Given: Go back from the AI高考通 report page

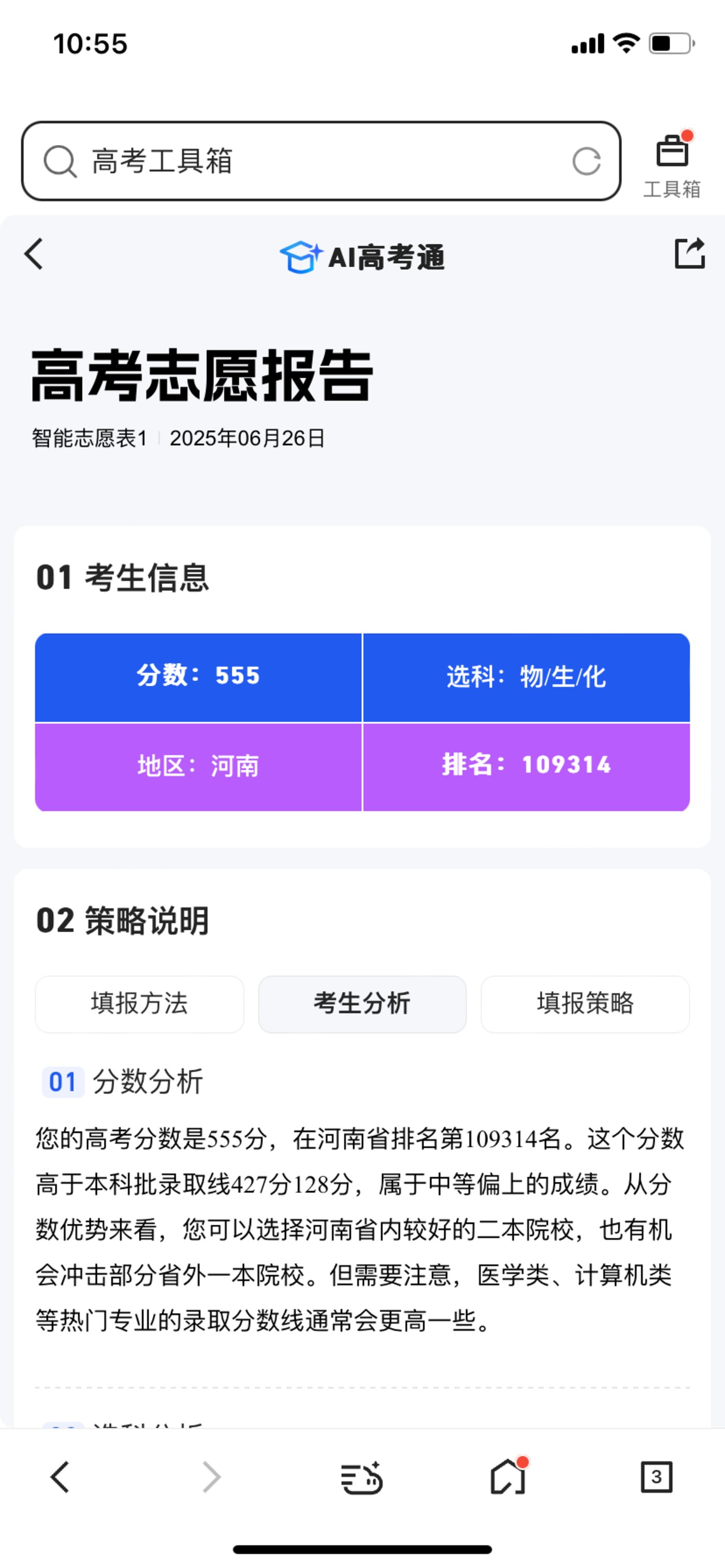Looking at the screenshot, I should click(34, 254).
